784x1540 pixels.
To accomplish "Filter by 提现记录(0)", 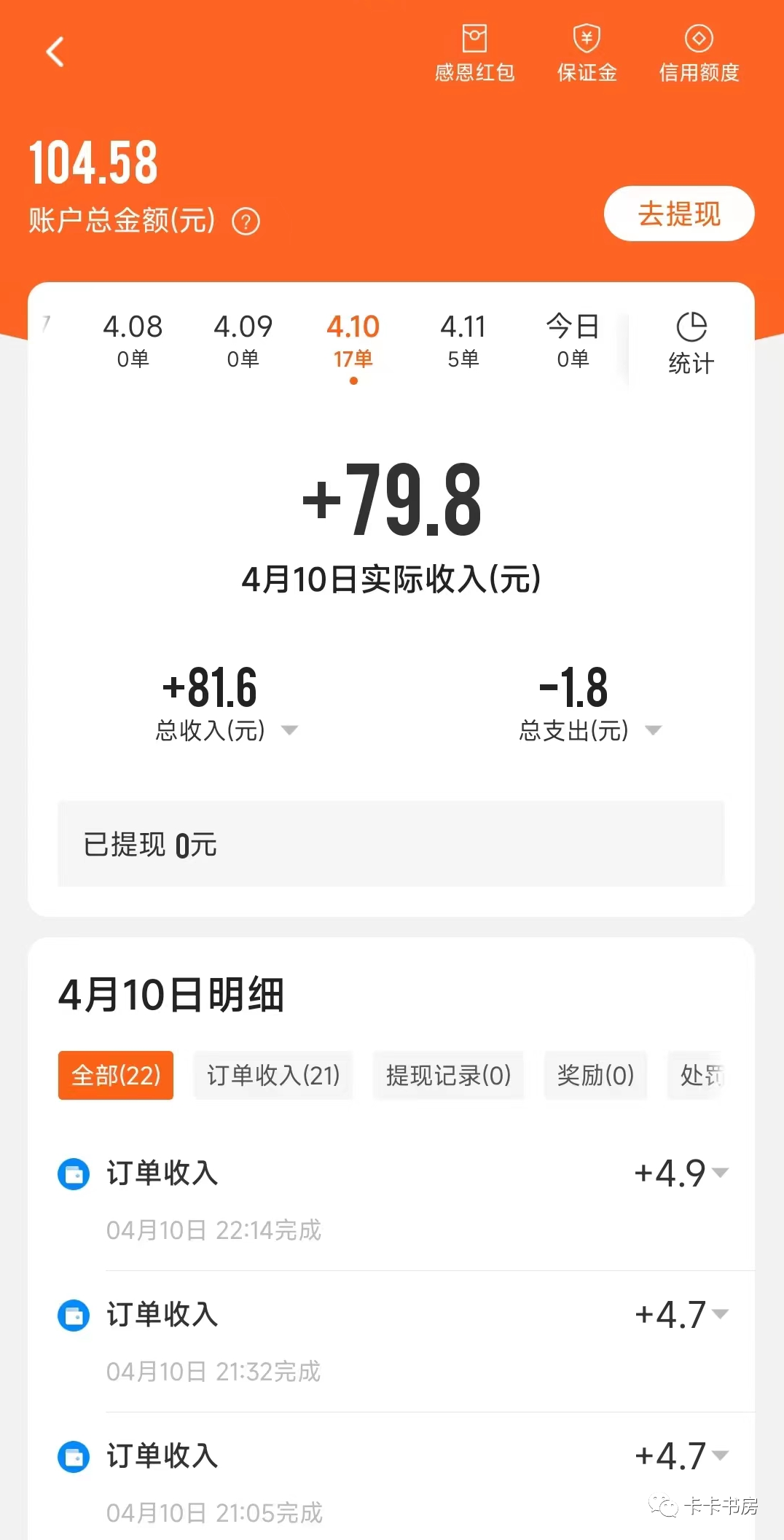I will [x=448, y=1075].
